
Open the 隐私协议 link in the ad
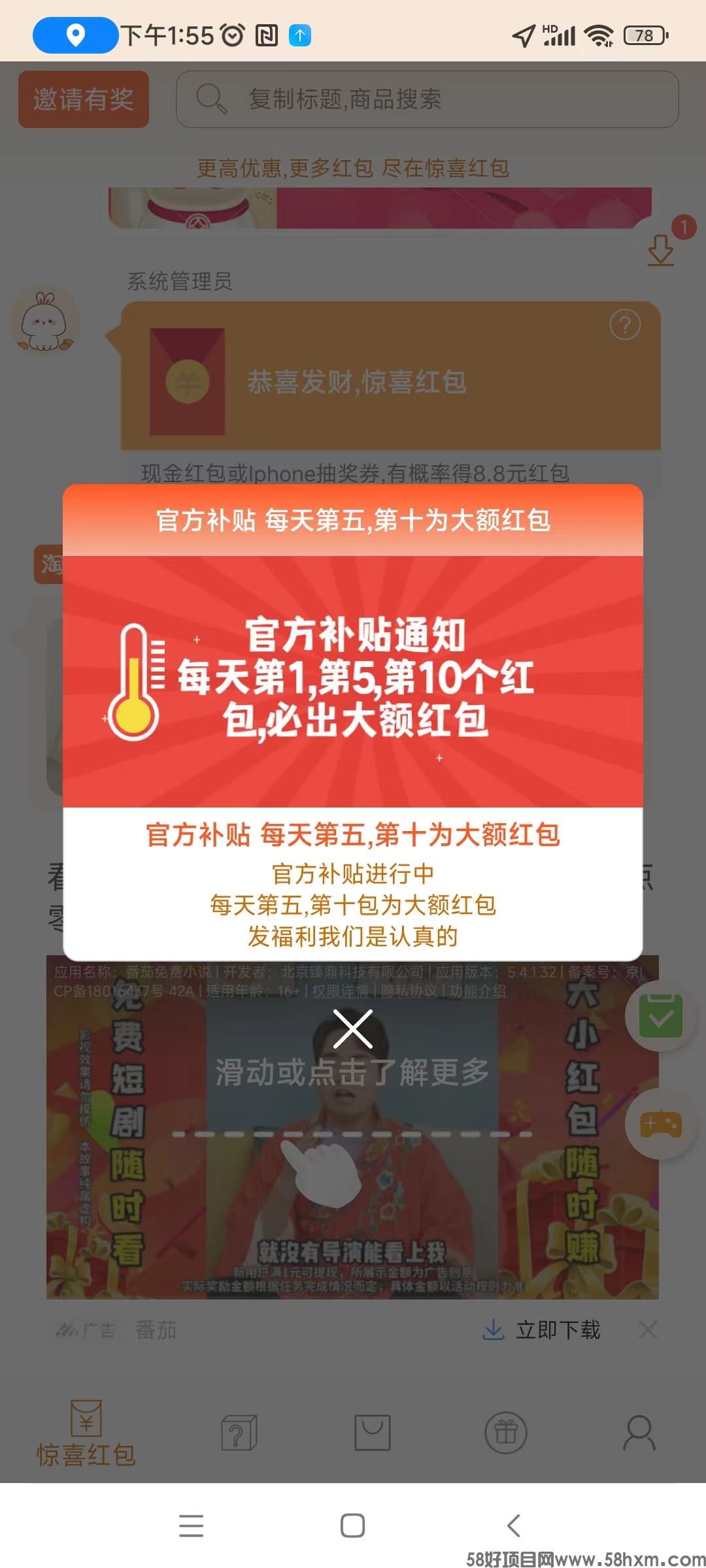409,991
